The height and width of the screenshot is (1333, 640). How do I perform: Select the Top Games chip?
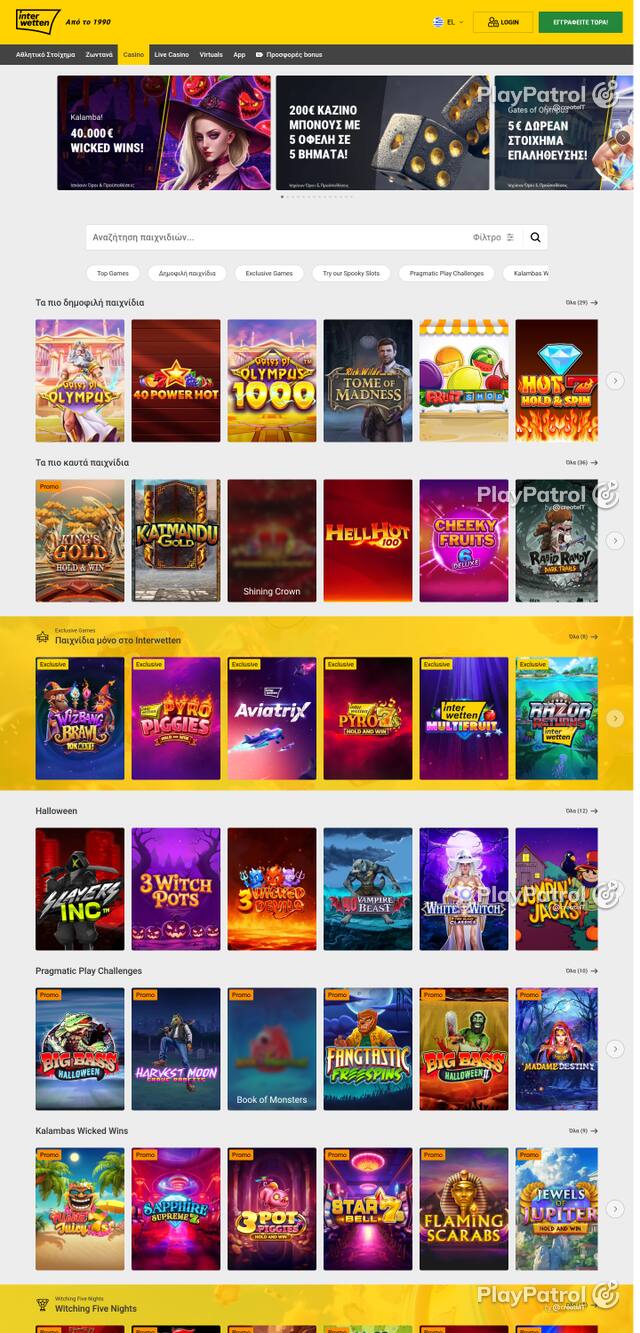(113, 273)
